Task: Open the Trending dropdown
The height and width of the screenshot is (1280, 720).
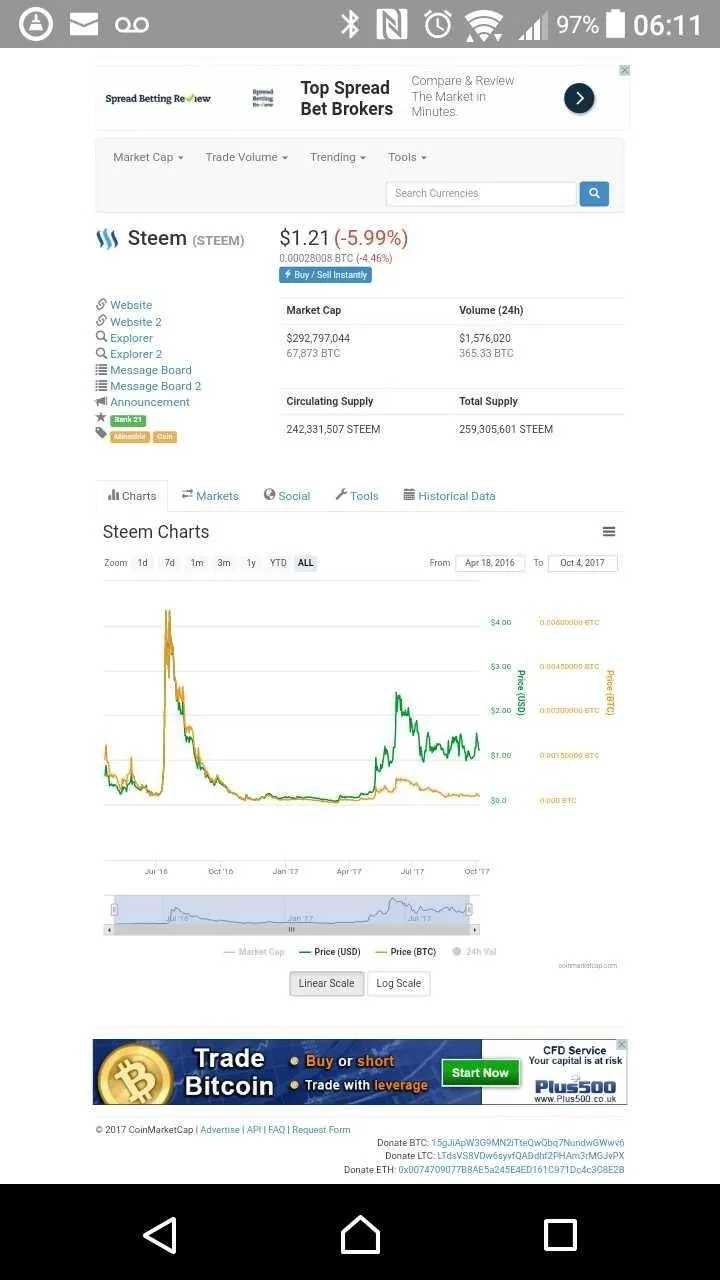Action: (337, 157)
